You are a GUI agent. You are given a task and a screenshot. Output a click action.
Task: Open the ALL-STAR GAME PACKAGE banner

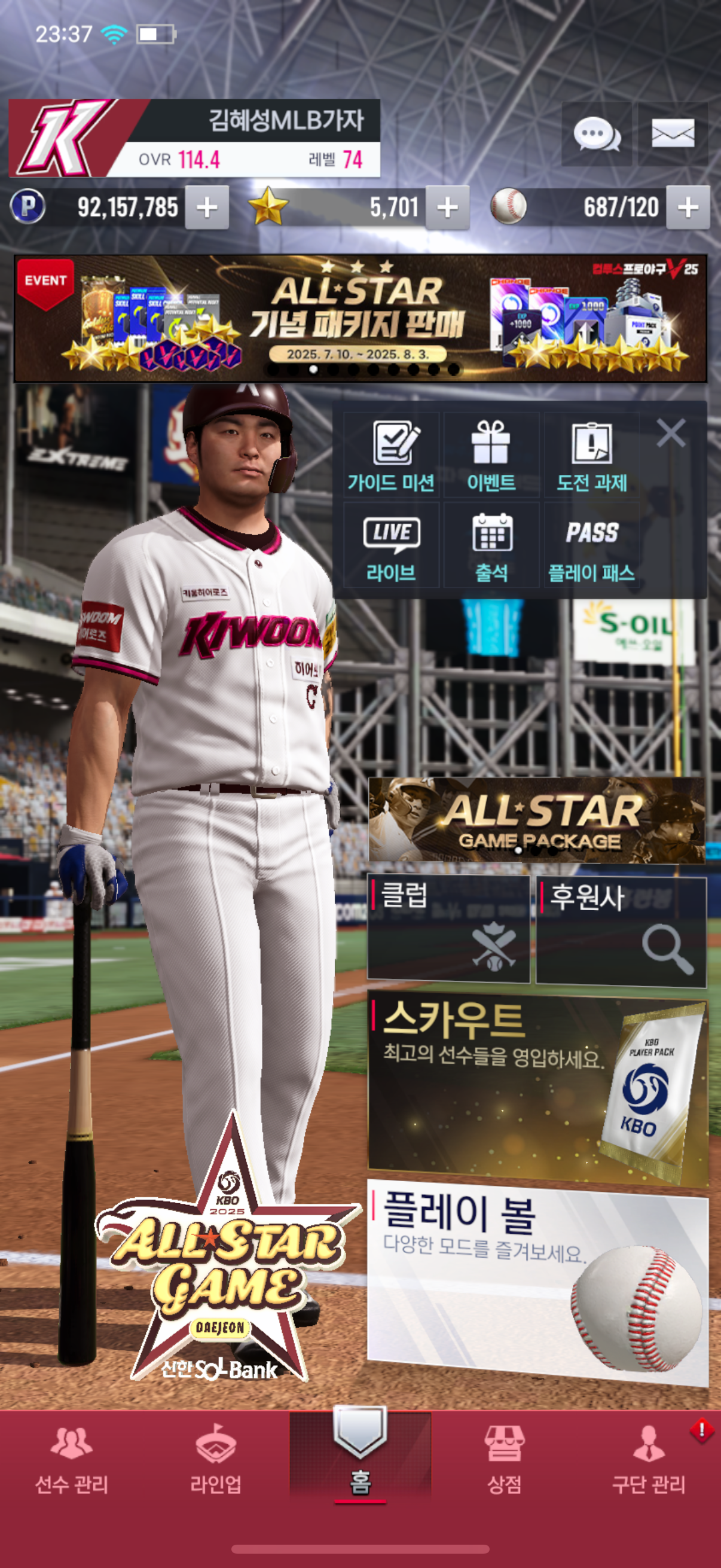coord(537,820)
